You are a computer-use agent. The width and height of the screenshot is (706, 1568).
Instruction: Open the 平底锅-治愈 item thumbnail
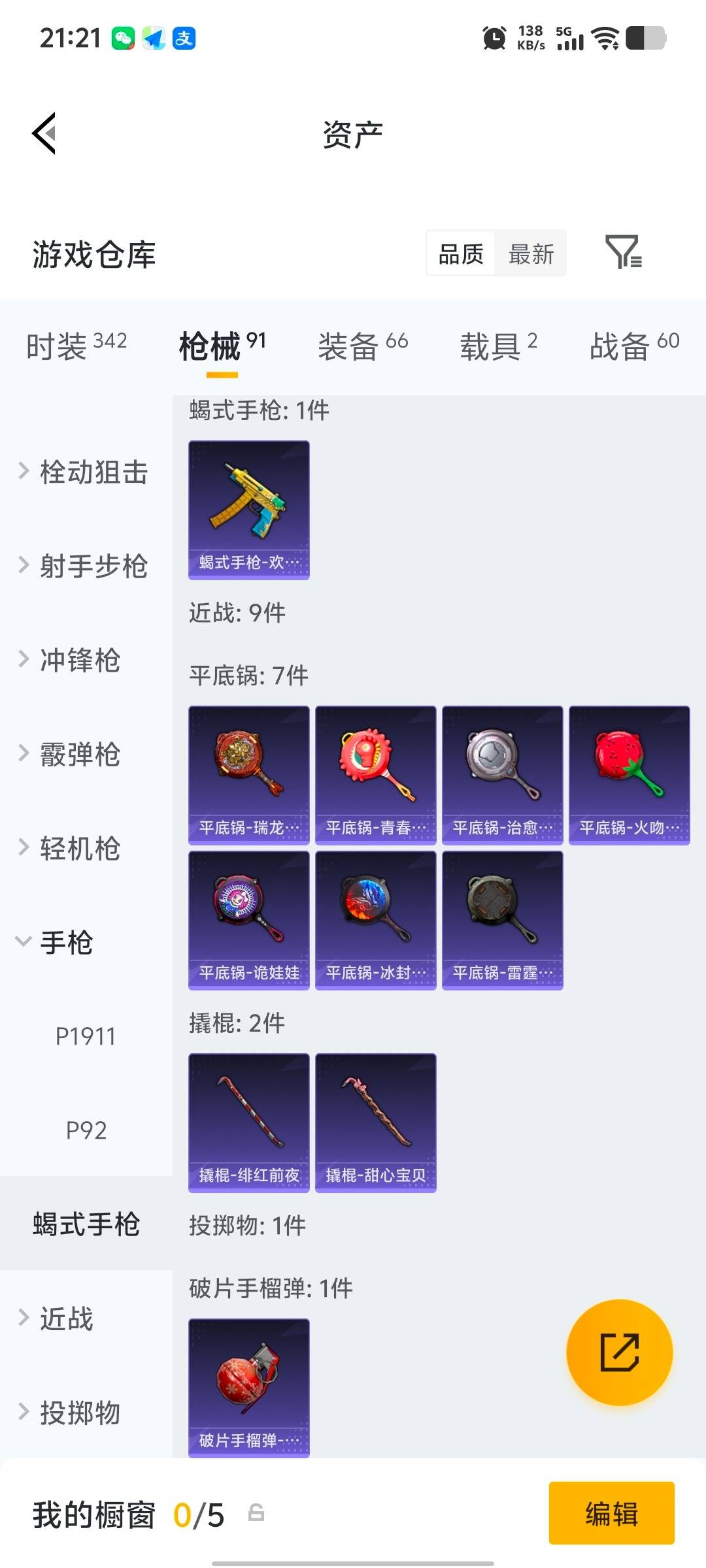click(501, 775)
